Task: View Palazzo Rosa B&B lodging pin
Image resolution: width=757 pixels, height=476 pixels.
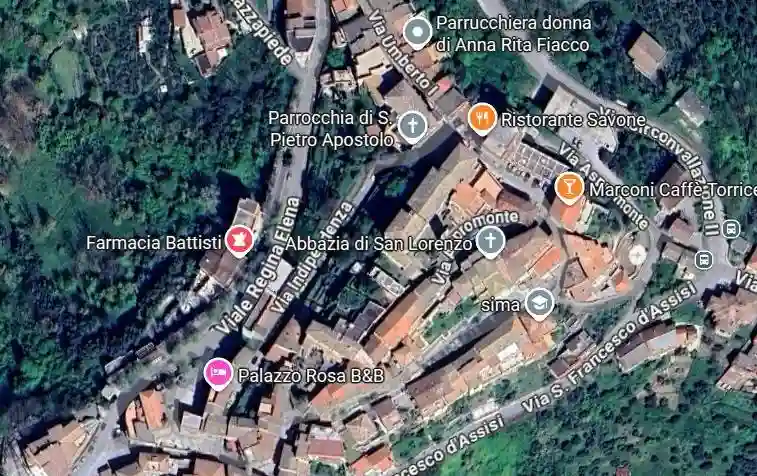Action: 219,374
